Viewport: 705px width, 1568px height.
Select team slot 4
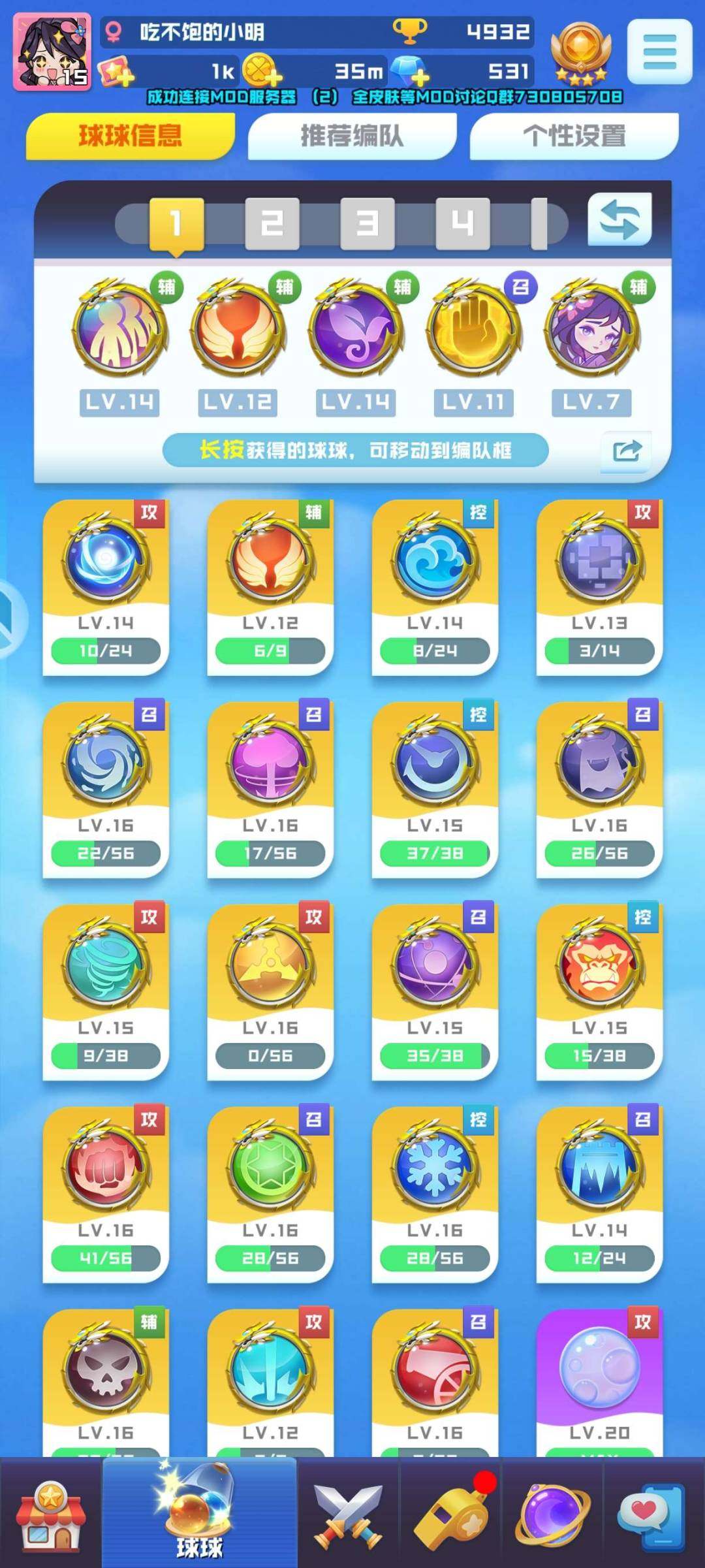point(462,223)
